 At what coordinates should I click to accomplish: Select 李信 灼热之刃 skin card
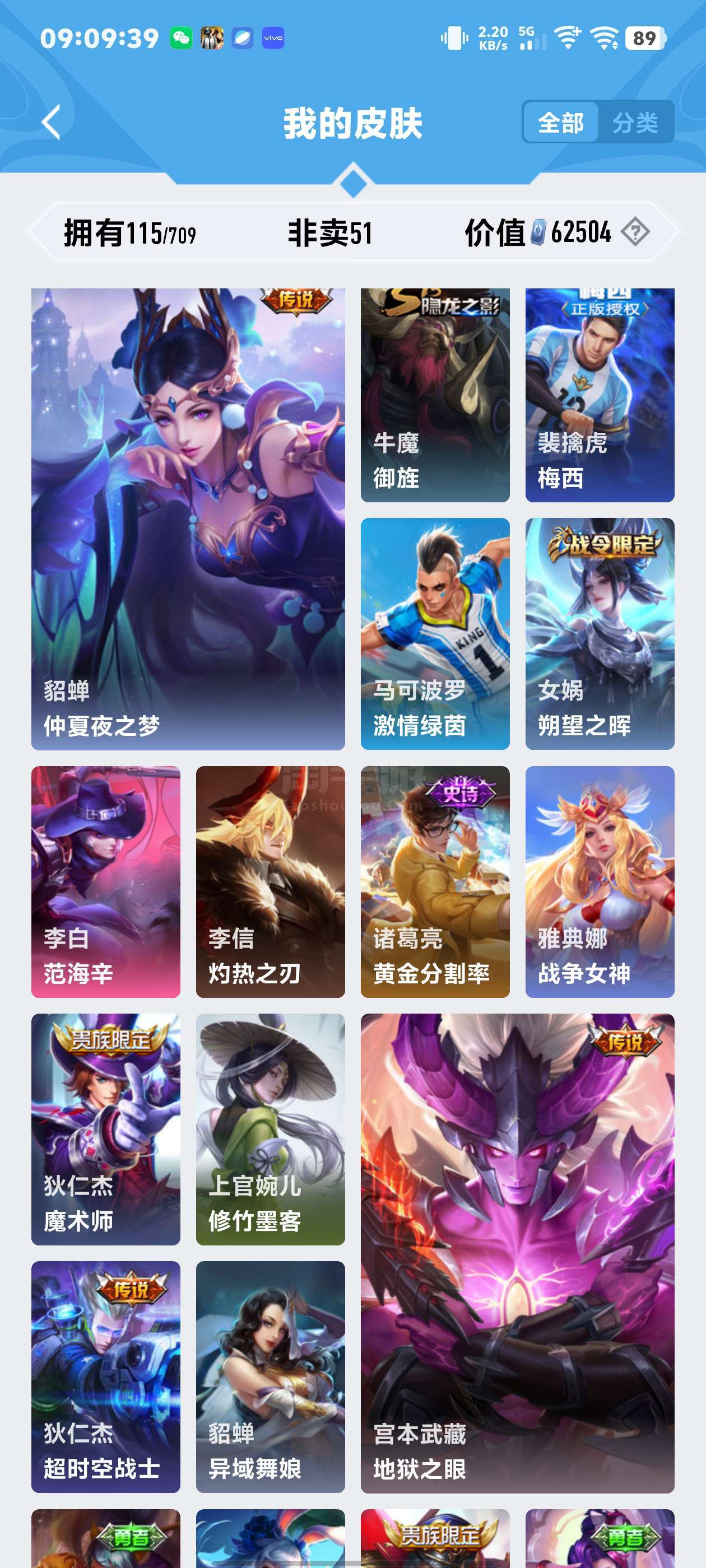click(271, 881)
